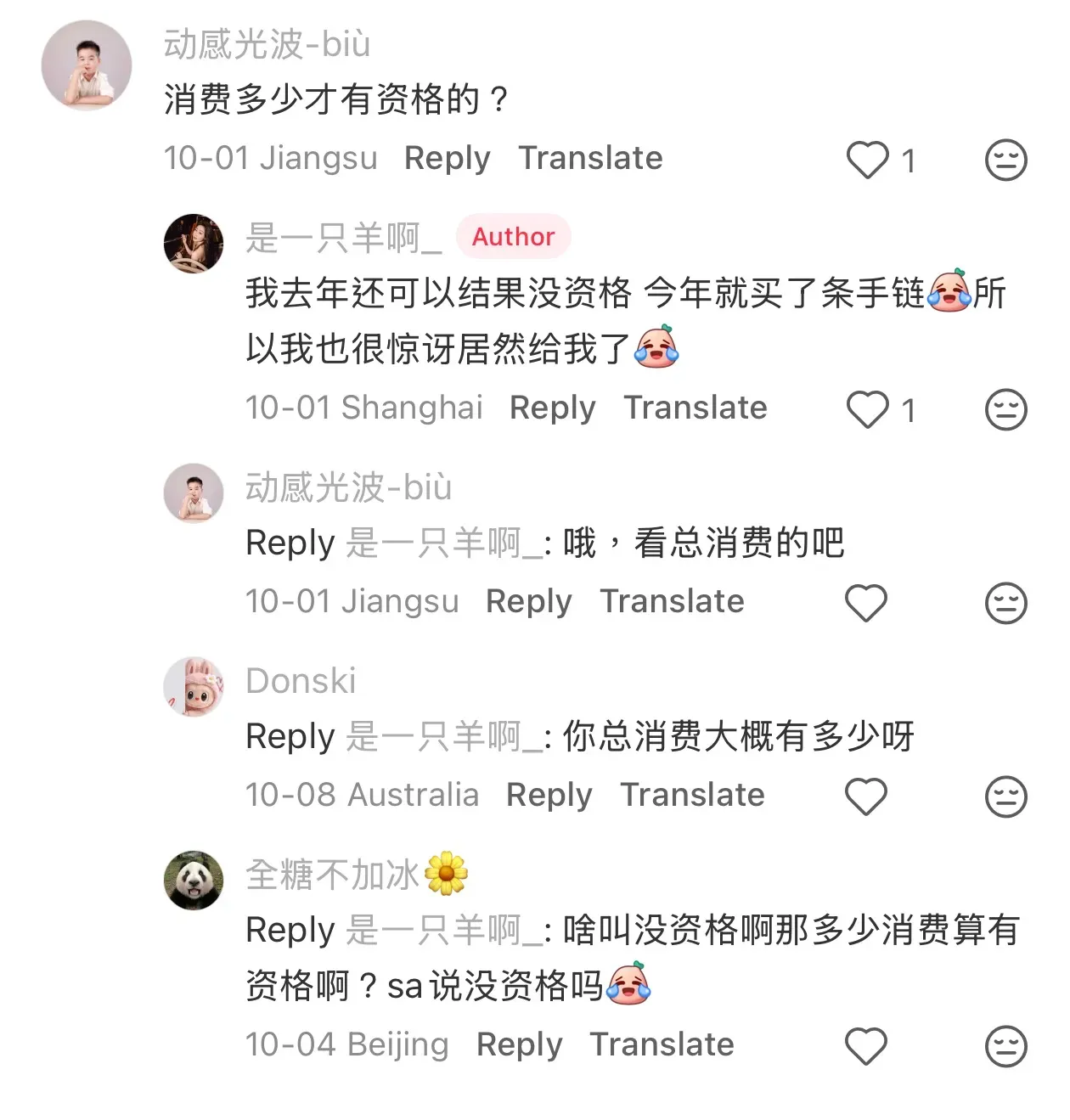This screenshot has height=1120, width=1070.
Task: Like 全糖不加冰's comment from Beijing
Action: pos(865,1046)
